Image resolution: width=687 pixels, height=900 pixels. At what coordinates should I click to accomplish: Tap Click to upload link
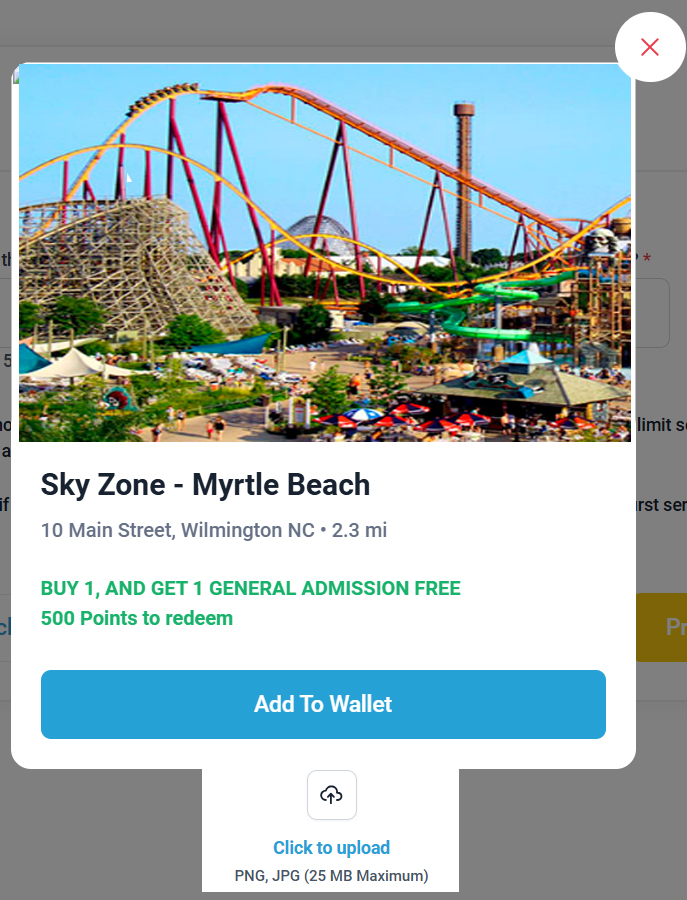pyautogui.click(x=331, y=848)
